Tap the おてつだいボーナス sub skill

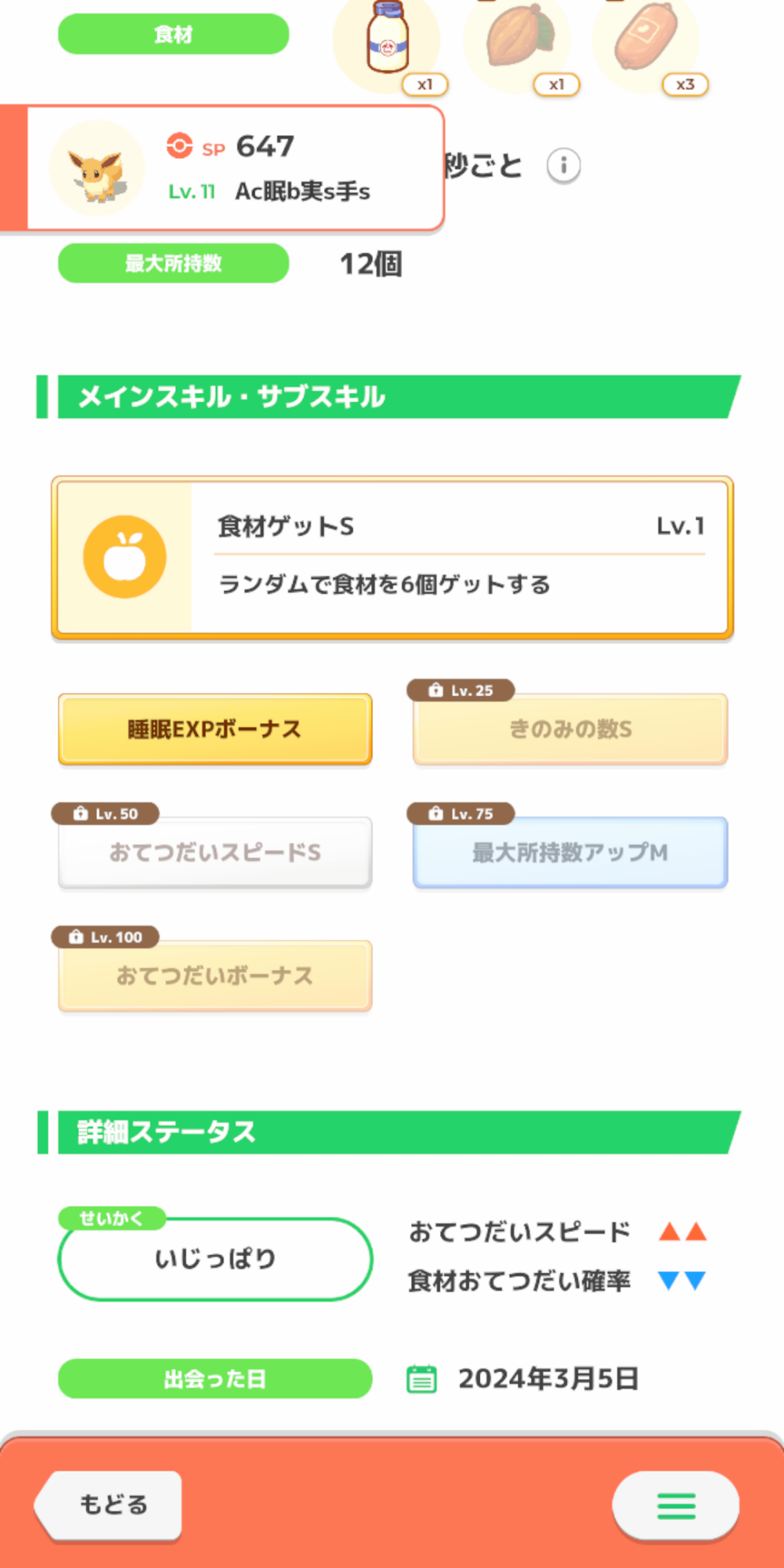tap(215, 975)
